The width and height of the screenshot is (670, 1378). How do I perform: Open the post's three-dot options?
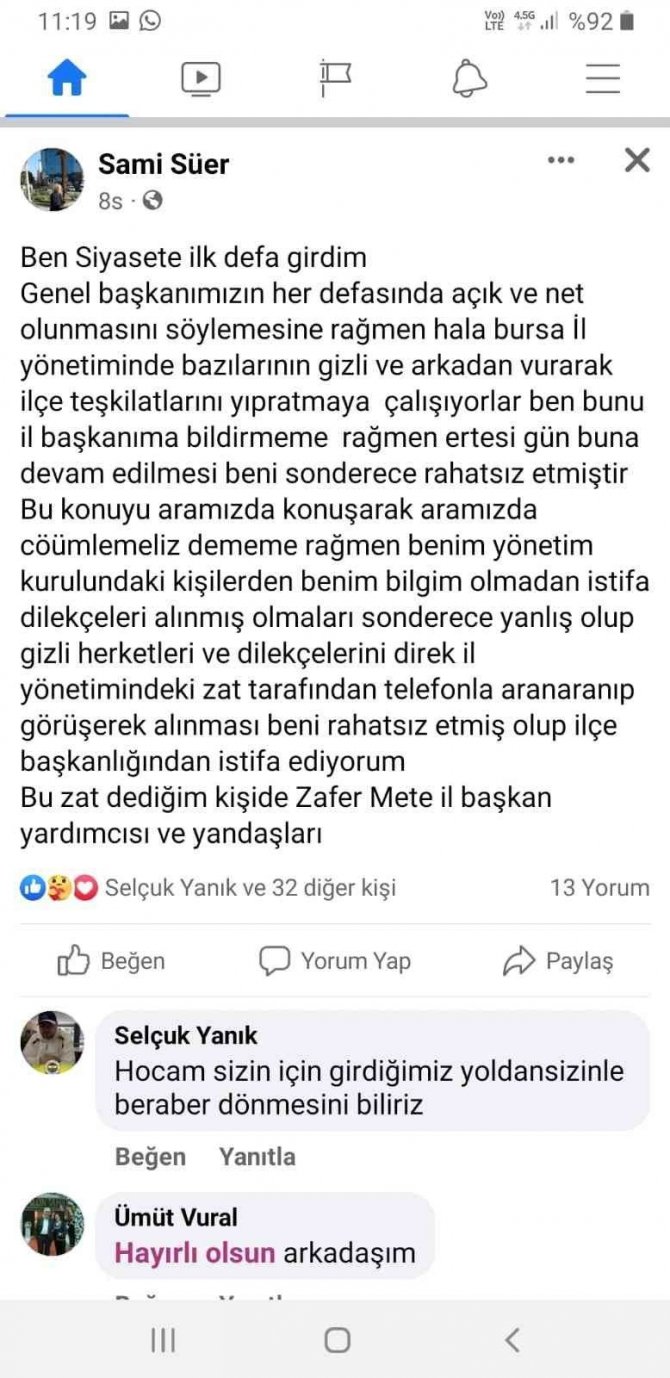click(x=561, y=161)
